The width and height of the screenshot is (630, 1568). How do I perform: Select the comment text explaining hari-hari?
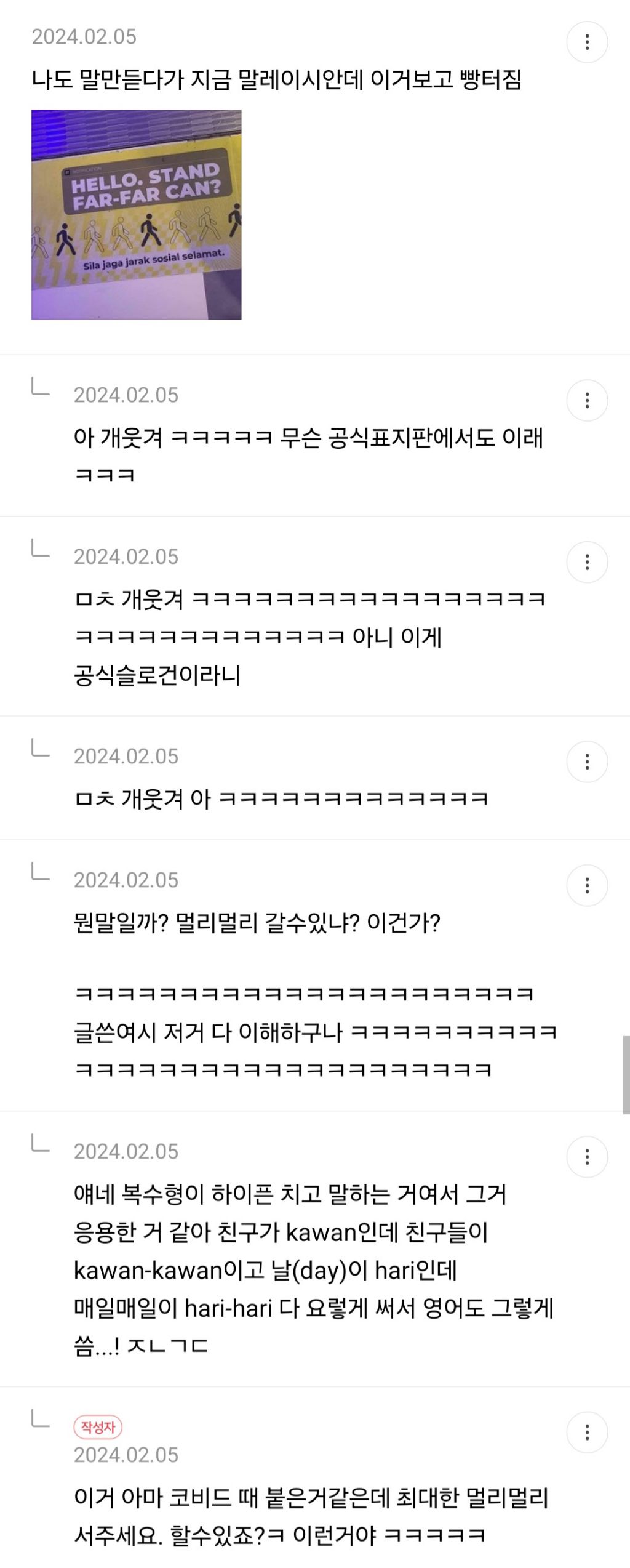point(308,1268)
